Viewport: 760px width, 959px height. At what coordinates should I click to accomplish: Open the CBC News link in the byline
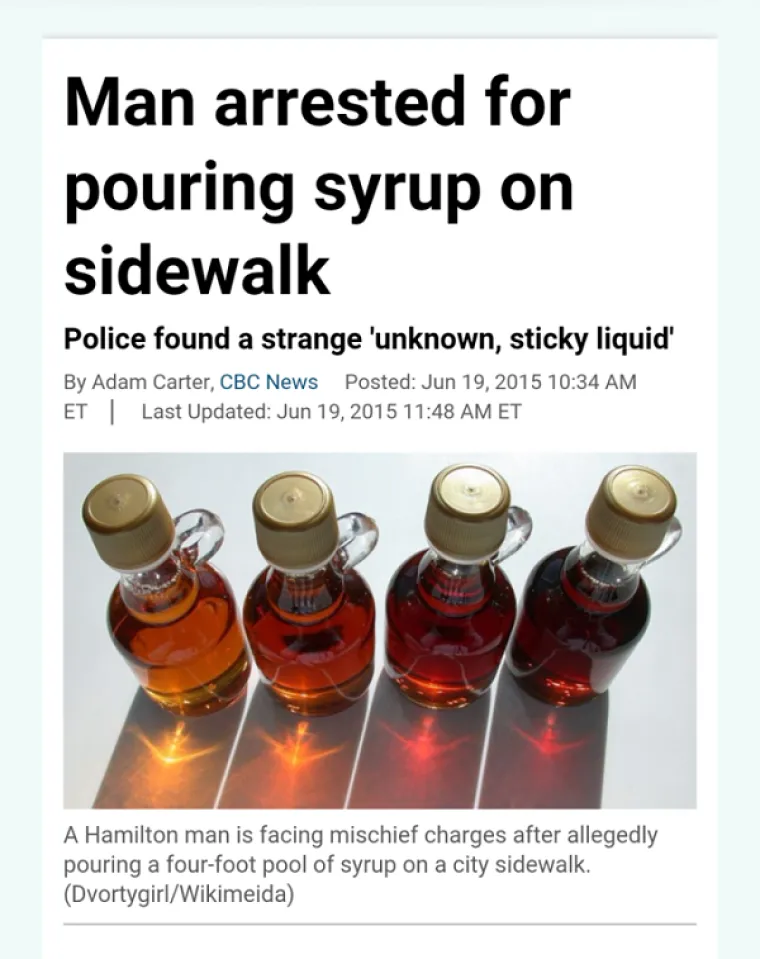click(x=269, y=382)
